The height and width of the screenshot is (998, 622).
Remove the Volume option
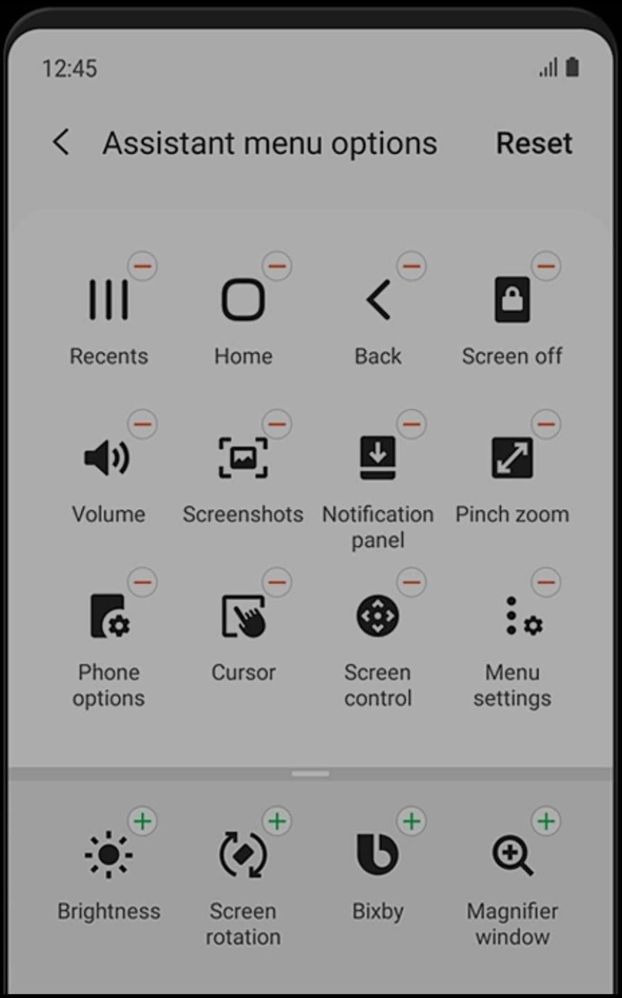143,424
